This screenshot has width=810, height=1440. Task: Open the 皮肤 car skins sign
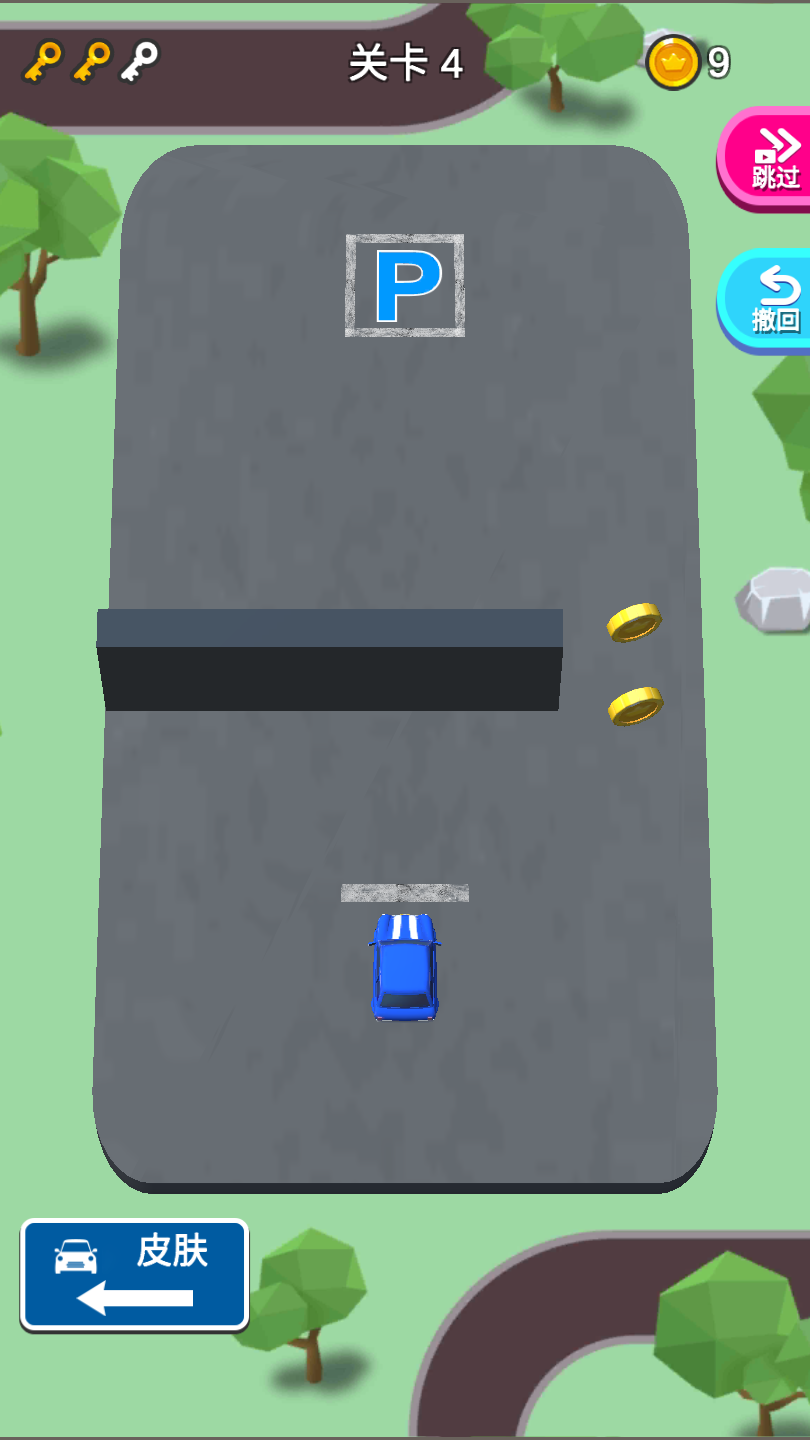tap(134, 1275)
